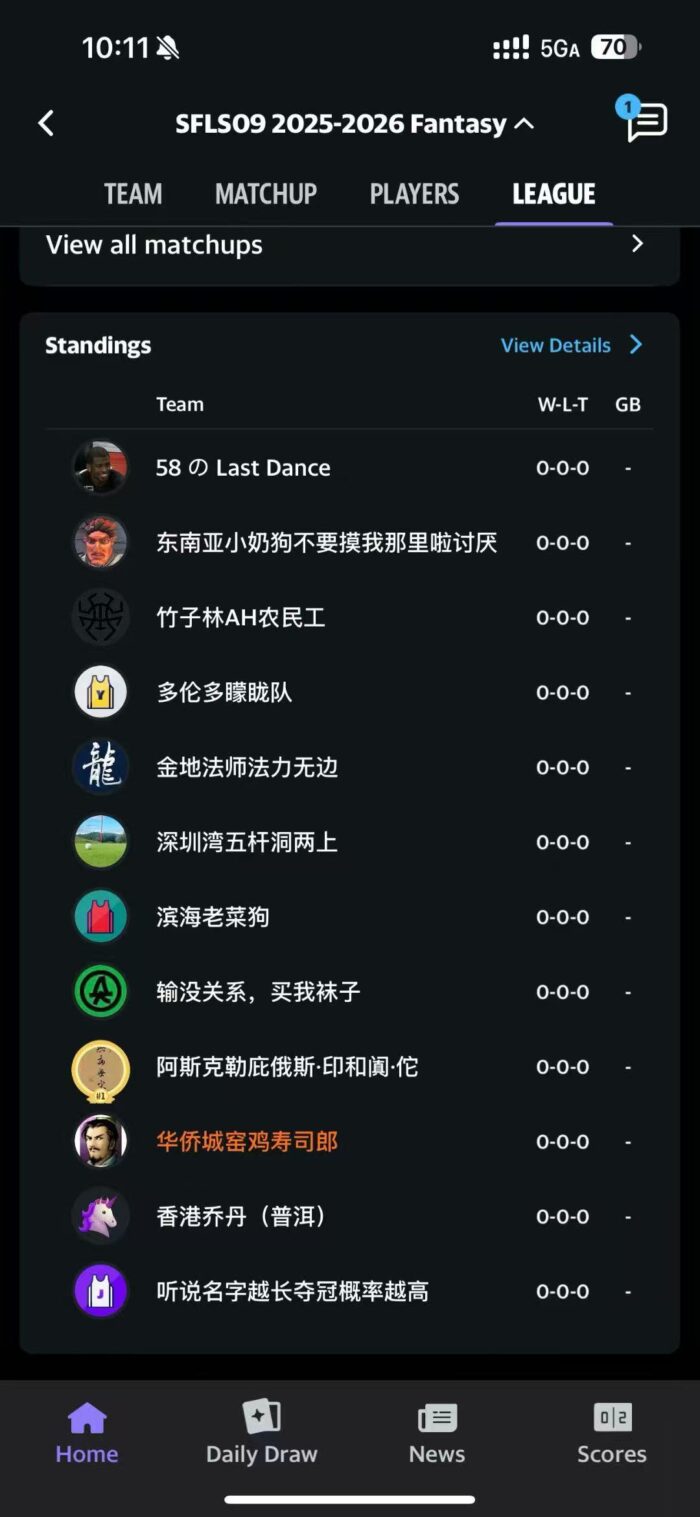Screen dimensions: 700x1517
Task: Open the highlighted team 华侨城窑鸡寿司郎
Action: pos(247,1141)
